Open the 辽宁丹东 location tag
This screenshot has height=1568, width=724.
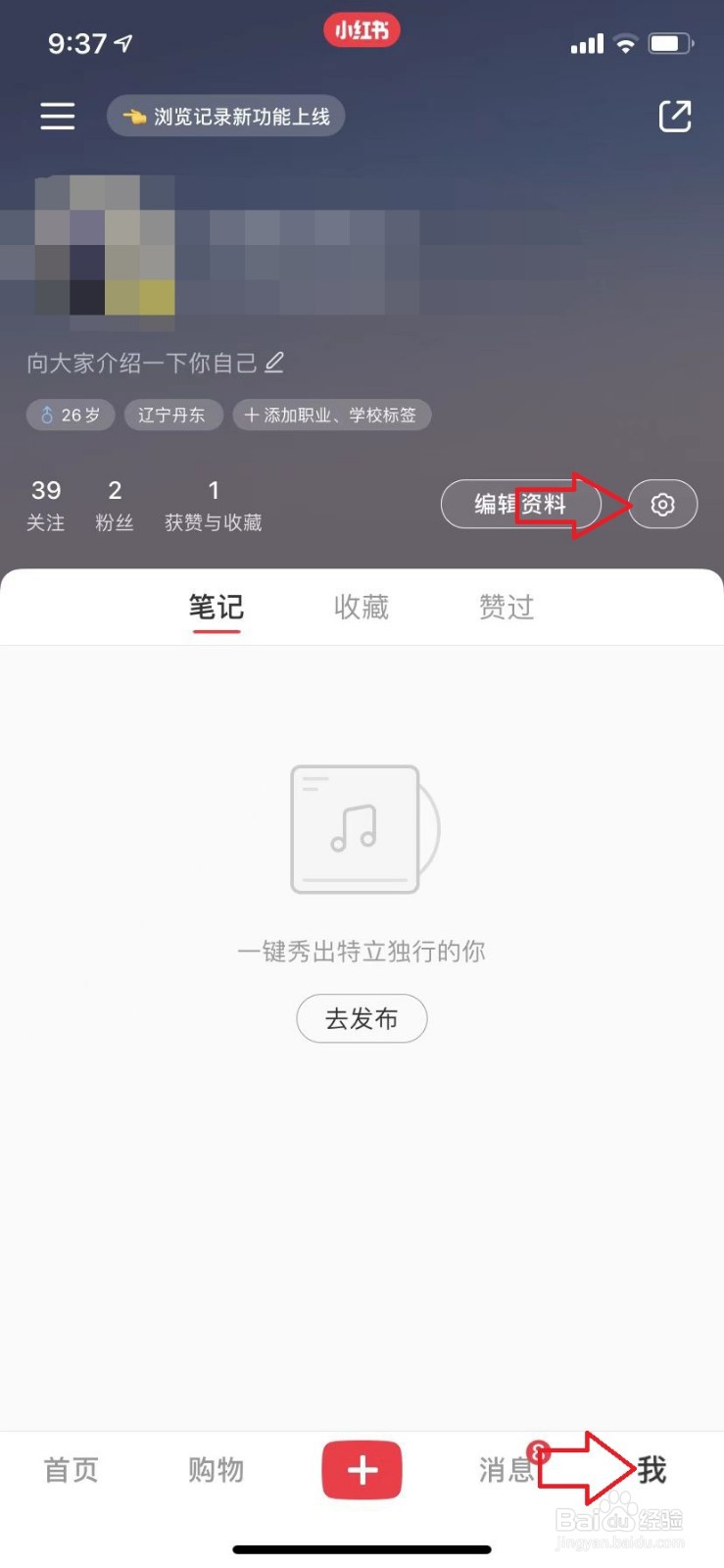click(173, 415)
